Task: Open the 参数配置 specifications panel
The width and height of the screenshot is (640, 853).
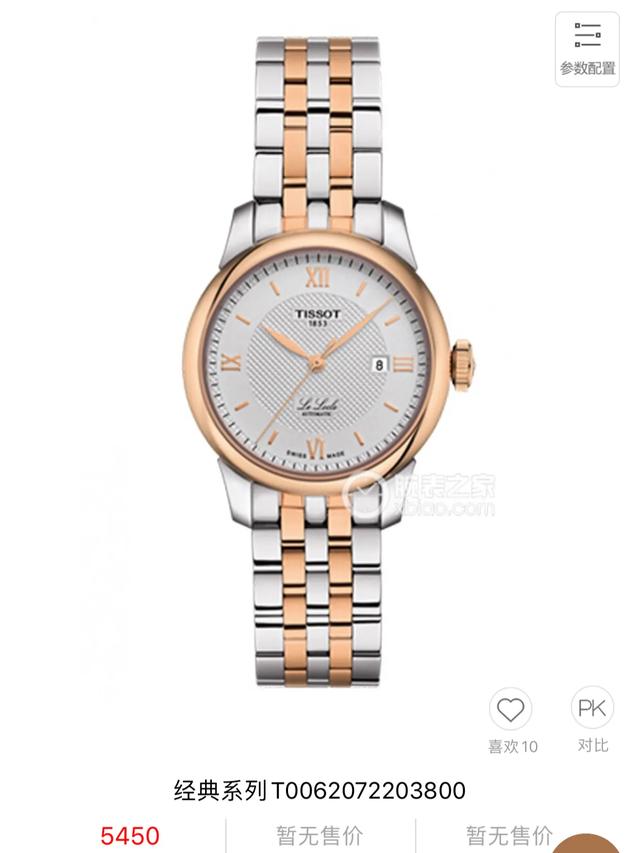Action: tap(587, 49)
